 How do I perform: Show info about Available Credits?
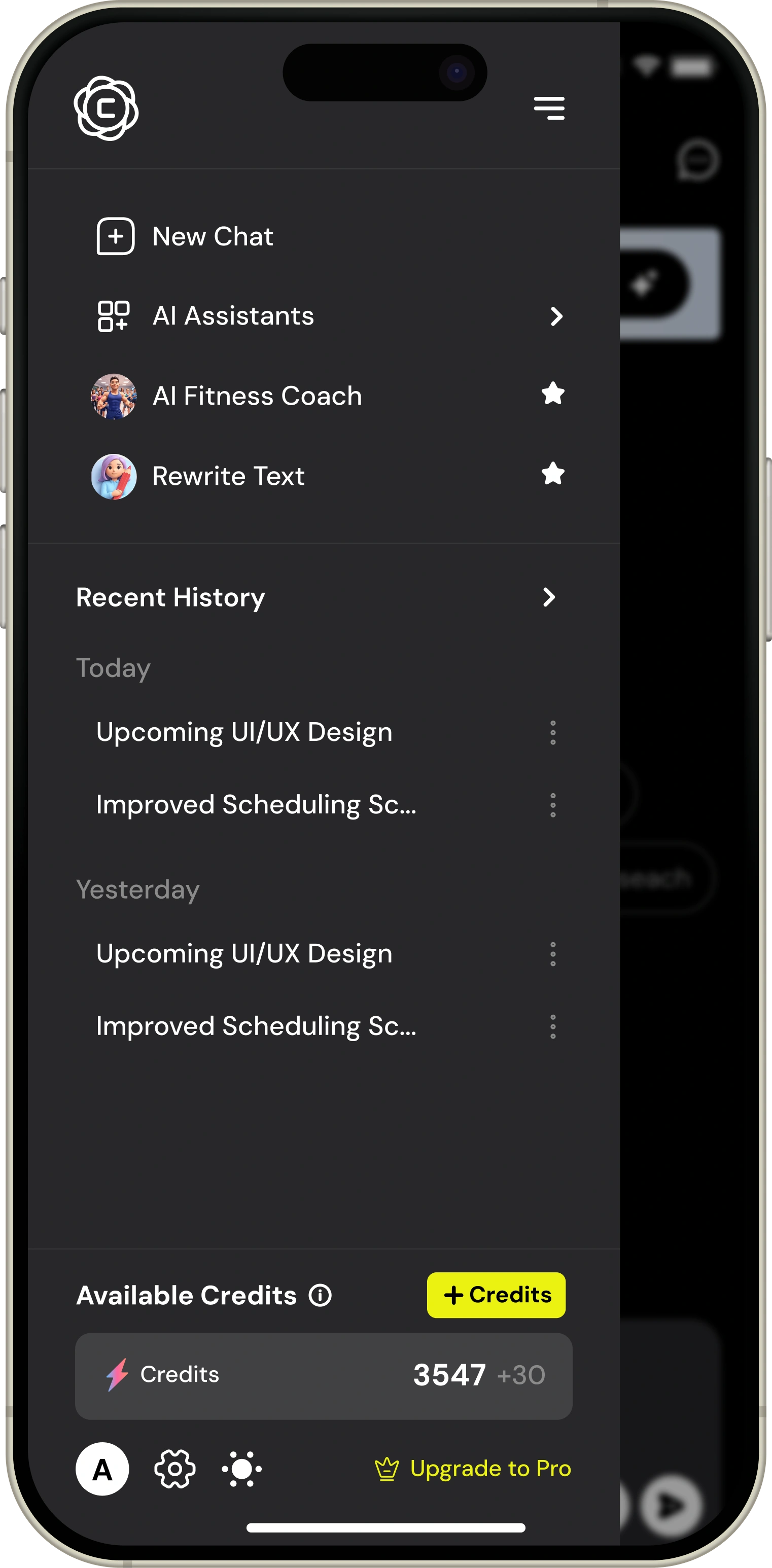[320, 1295]
